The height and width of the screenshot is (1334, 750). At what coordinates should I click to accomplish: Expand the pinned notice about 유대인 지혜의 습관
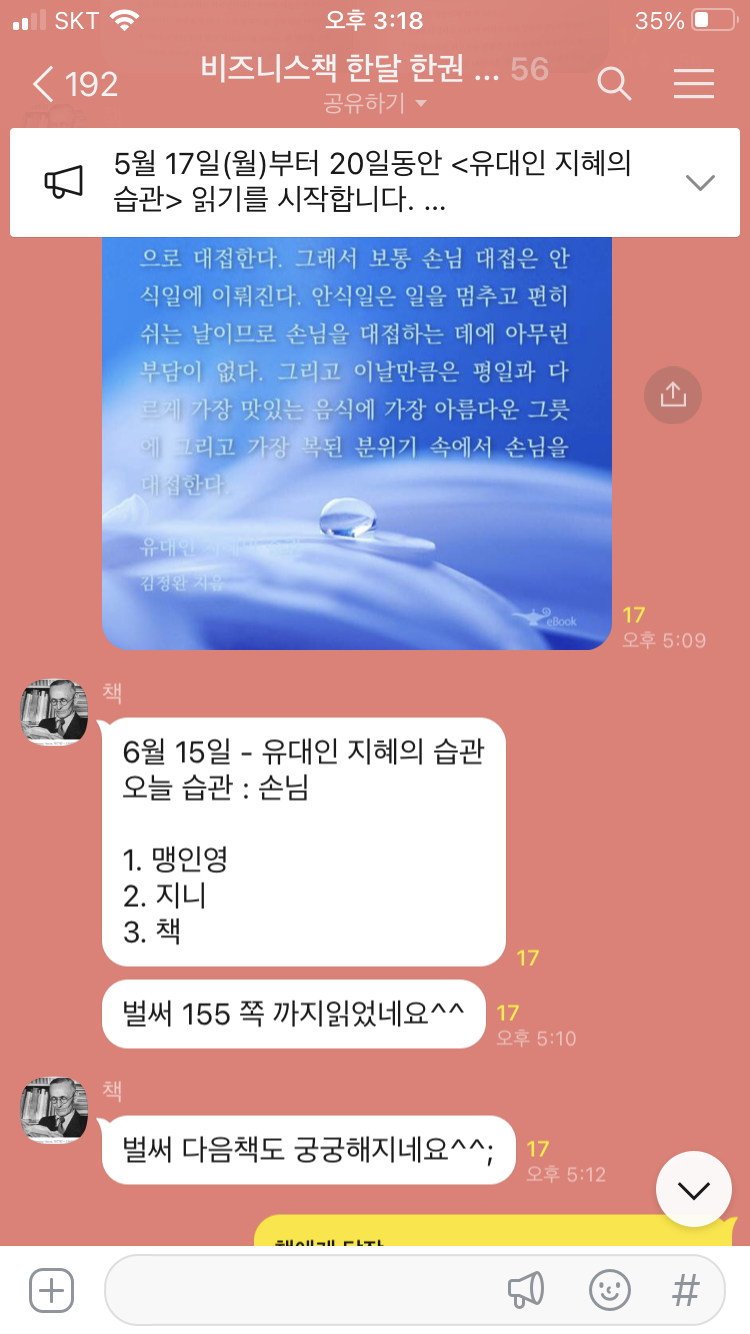(x=700, y=182)
